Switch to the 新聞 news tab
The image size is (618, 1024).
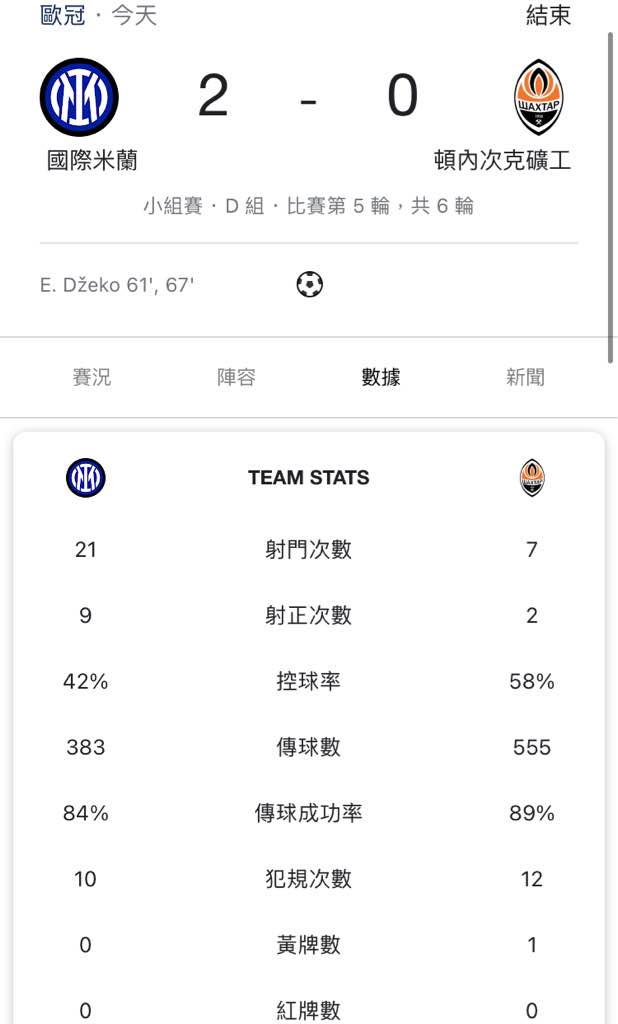pos(525,377)
